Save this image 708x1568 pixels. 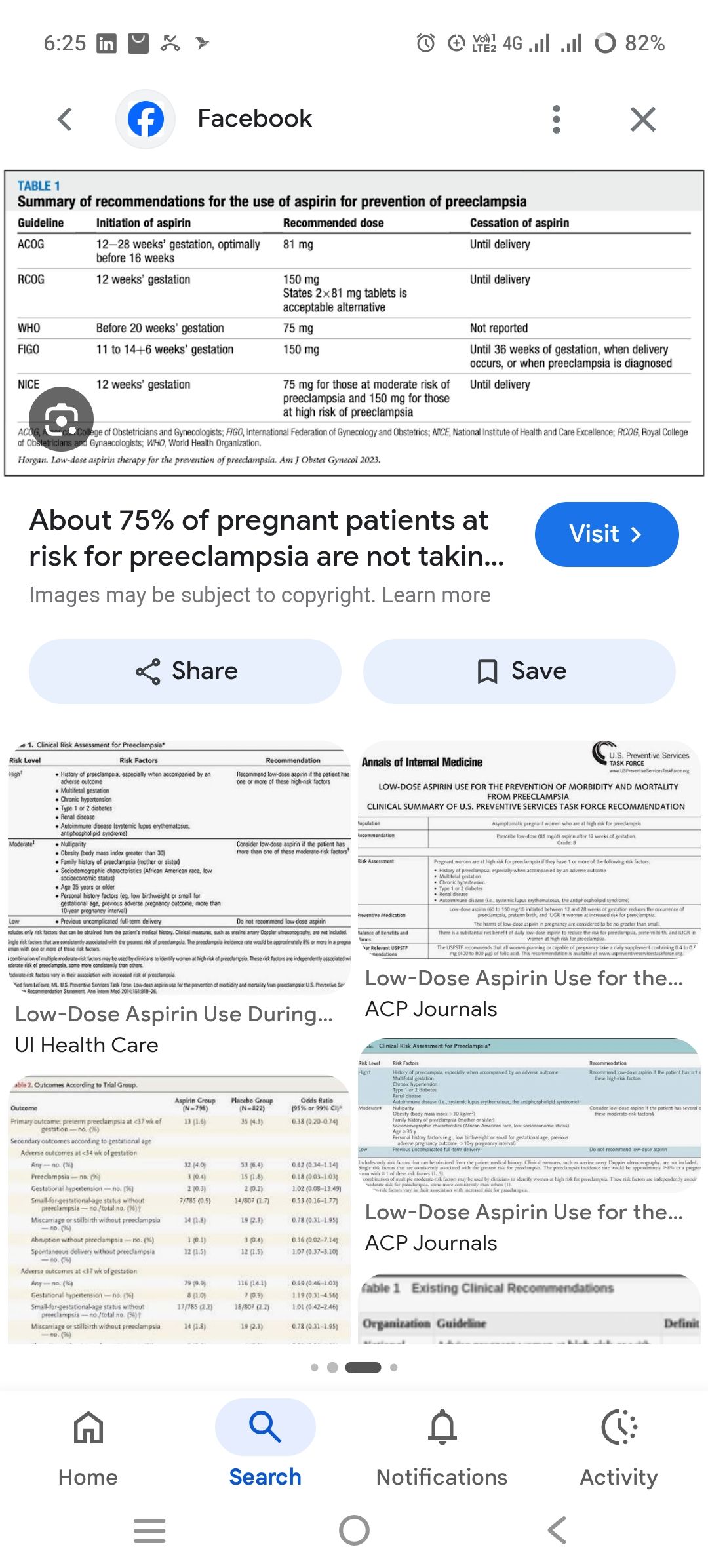tap(519, 671)
